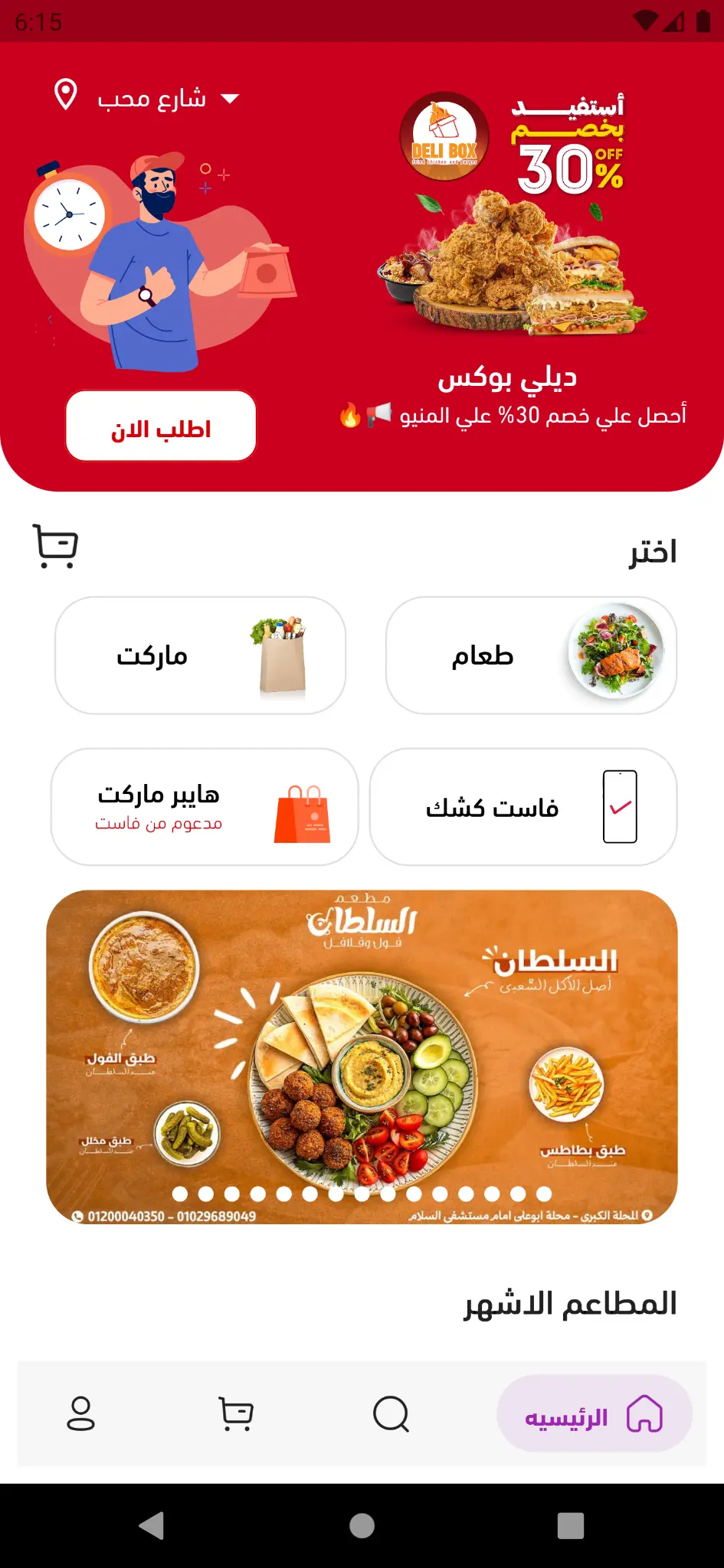The image size is (724, 1568).
Task: Open the profile icon in bottom navigation
Action: 79,1414
